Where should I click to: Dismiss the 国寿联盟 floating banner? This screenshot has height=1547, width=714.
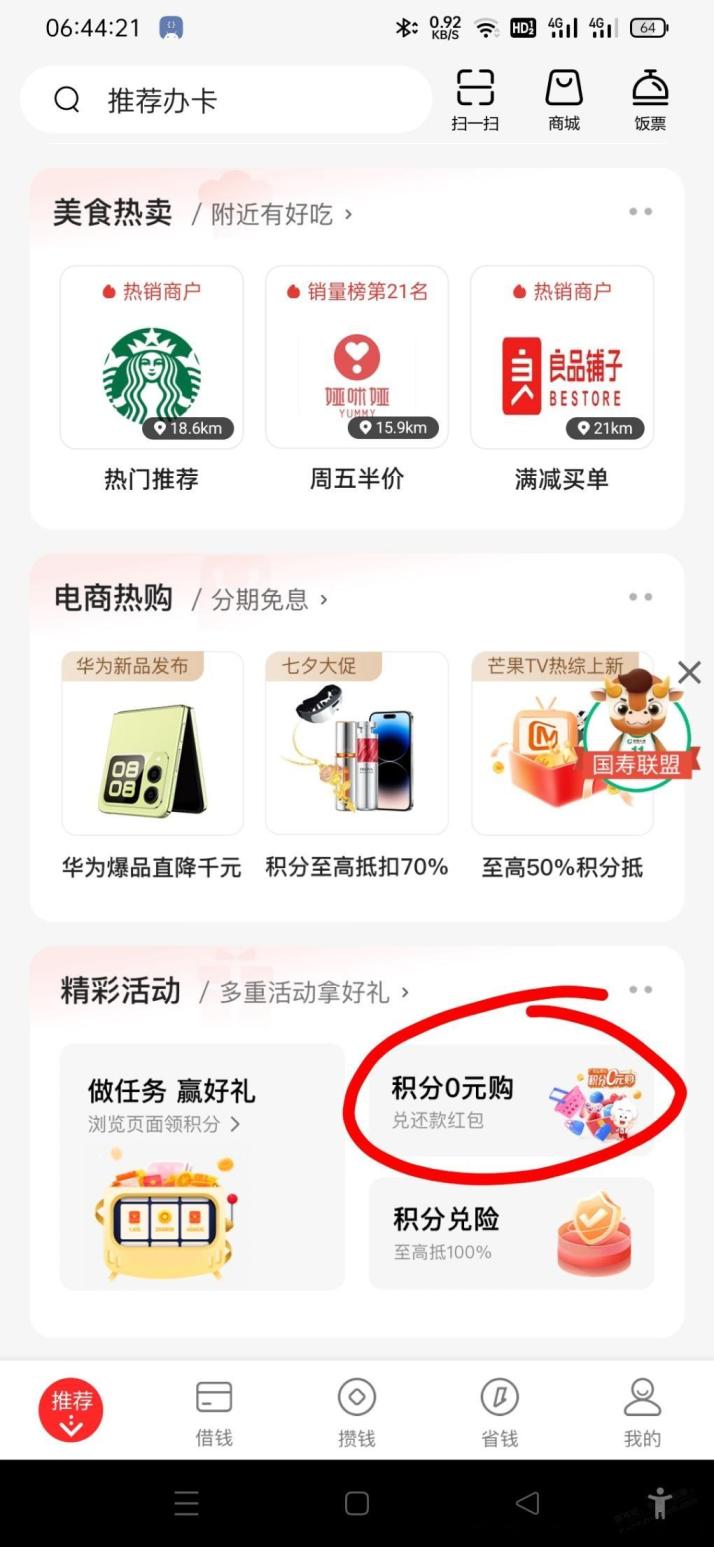[x=689, y=673]
